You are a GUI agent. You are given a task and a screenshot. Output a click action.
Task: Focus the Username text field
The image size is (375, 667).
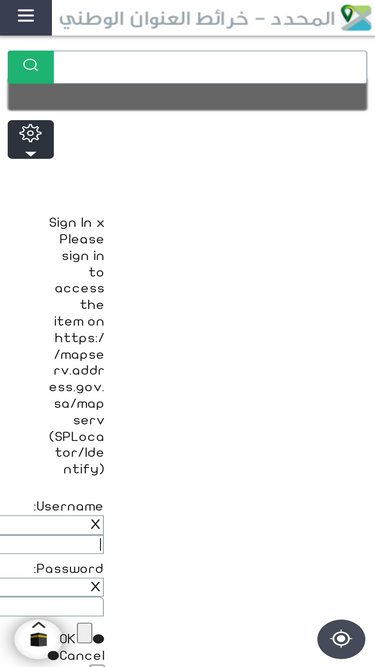(51, 544)
